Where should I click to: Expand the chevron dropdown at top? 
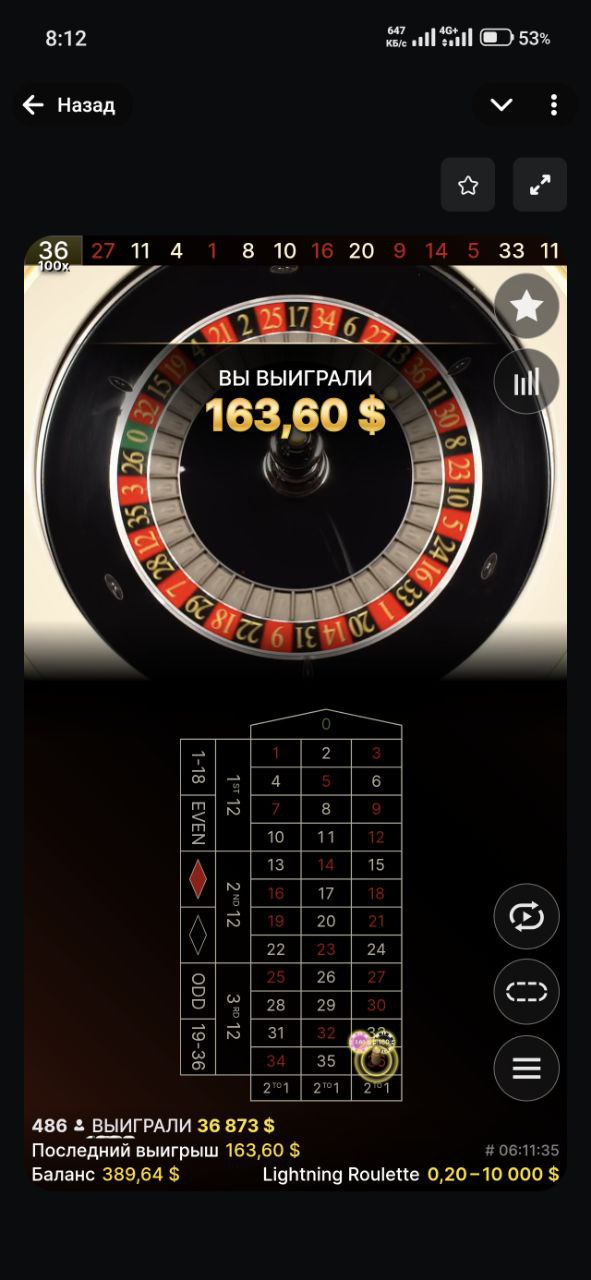pos(502,105)
